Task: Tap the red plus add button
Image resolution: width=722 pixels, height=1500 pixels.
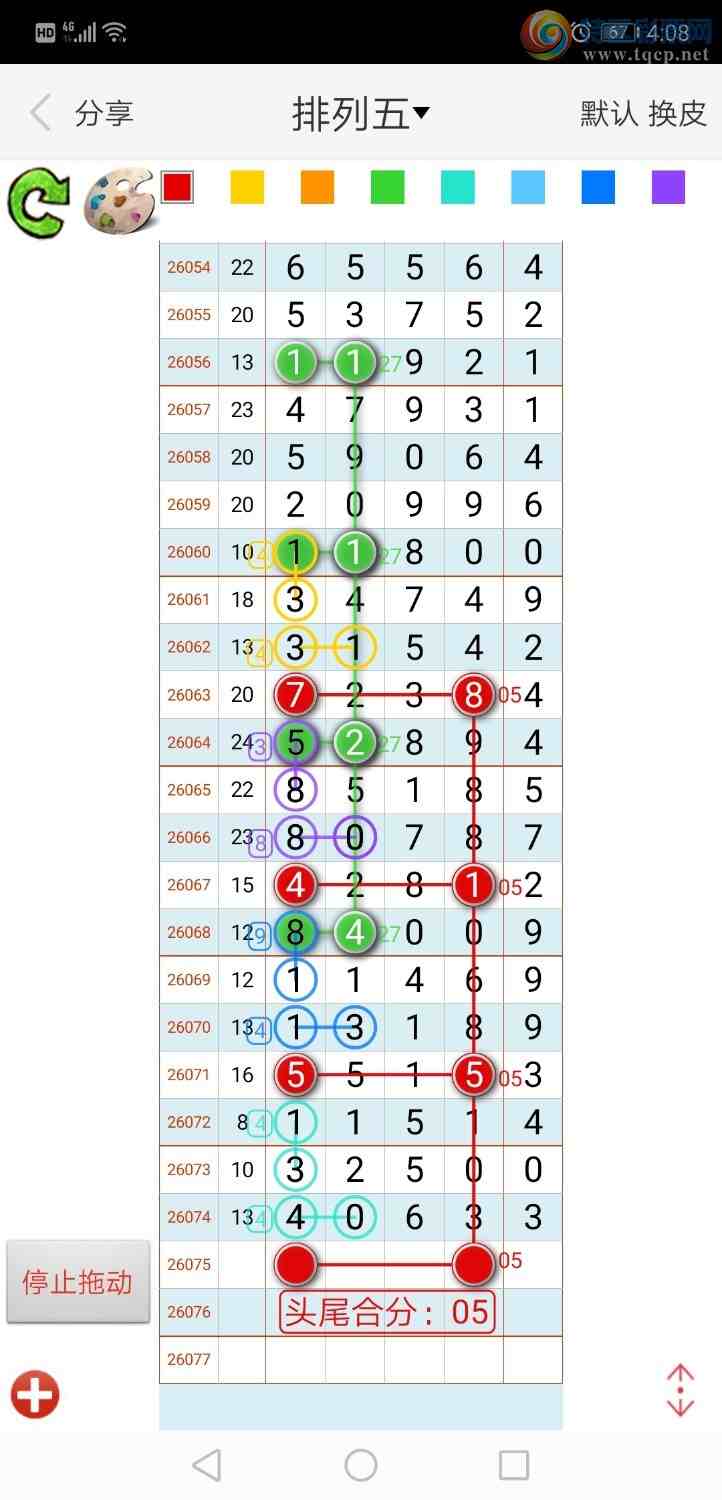Action: pyautogui.click(x=36, y=1394)
